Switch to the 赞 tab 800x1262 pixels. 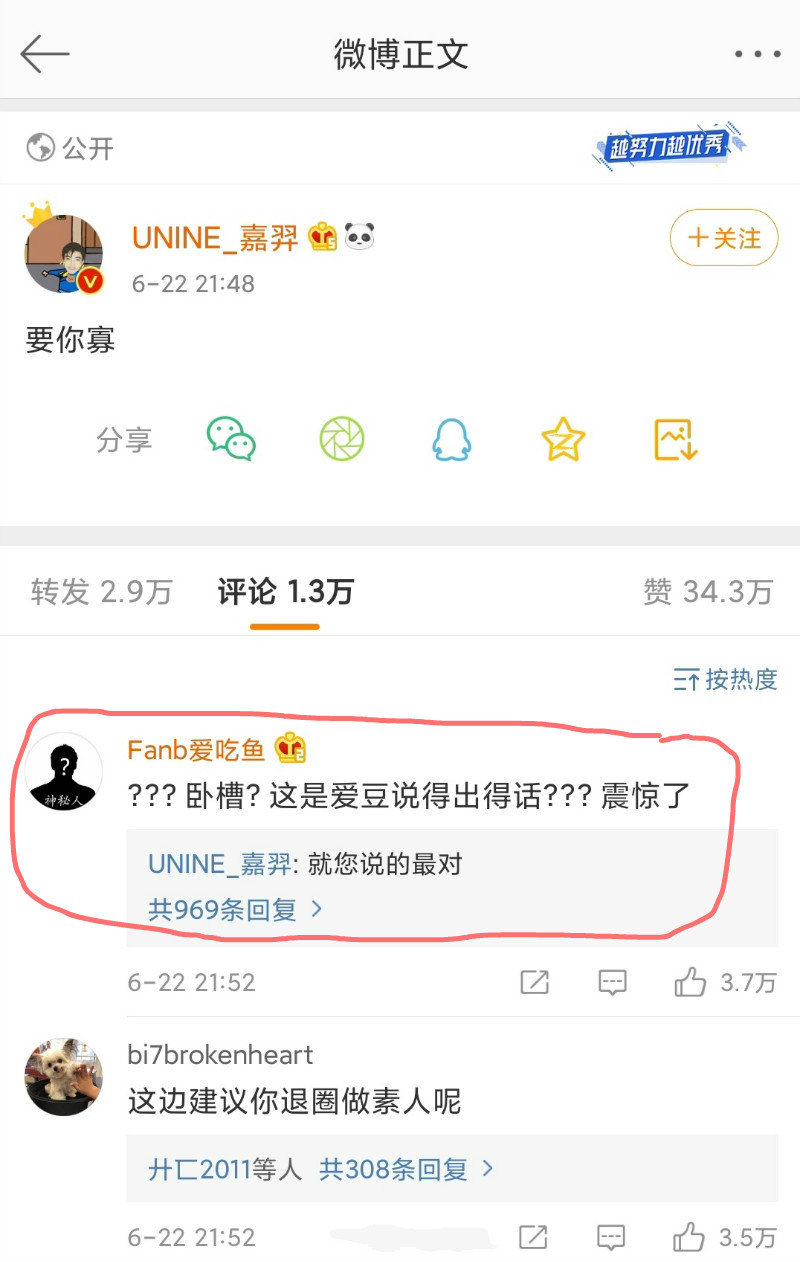[x=708, y=592]
